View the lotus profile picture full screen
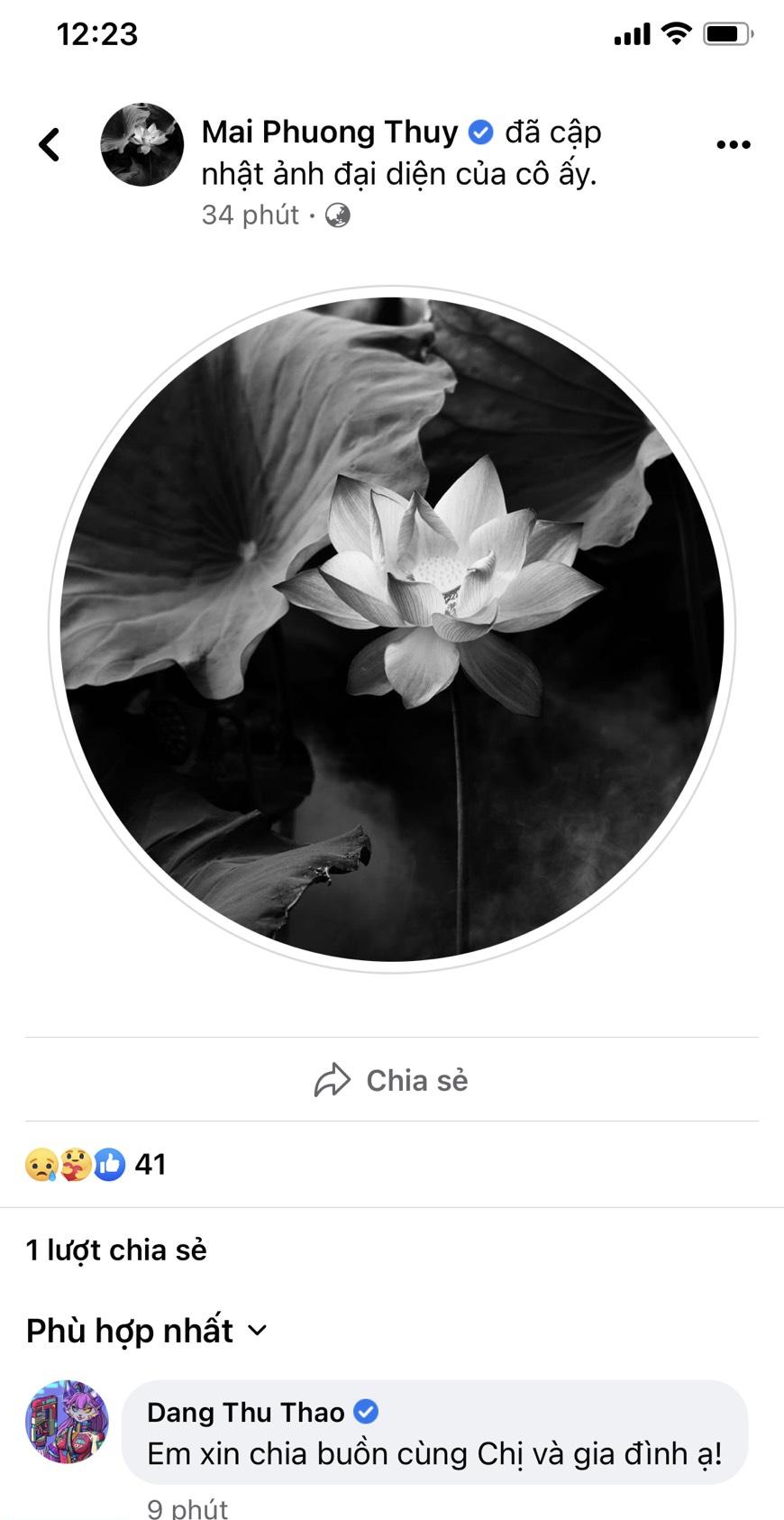Viewport: 784px width, 1520px height. pos(392,628)
